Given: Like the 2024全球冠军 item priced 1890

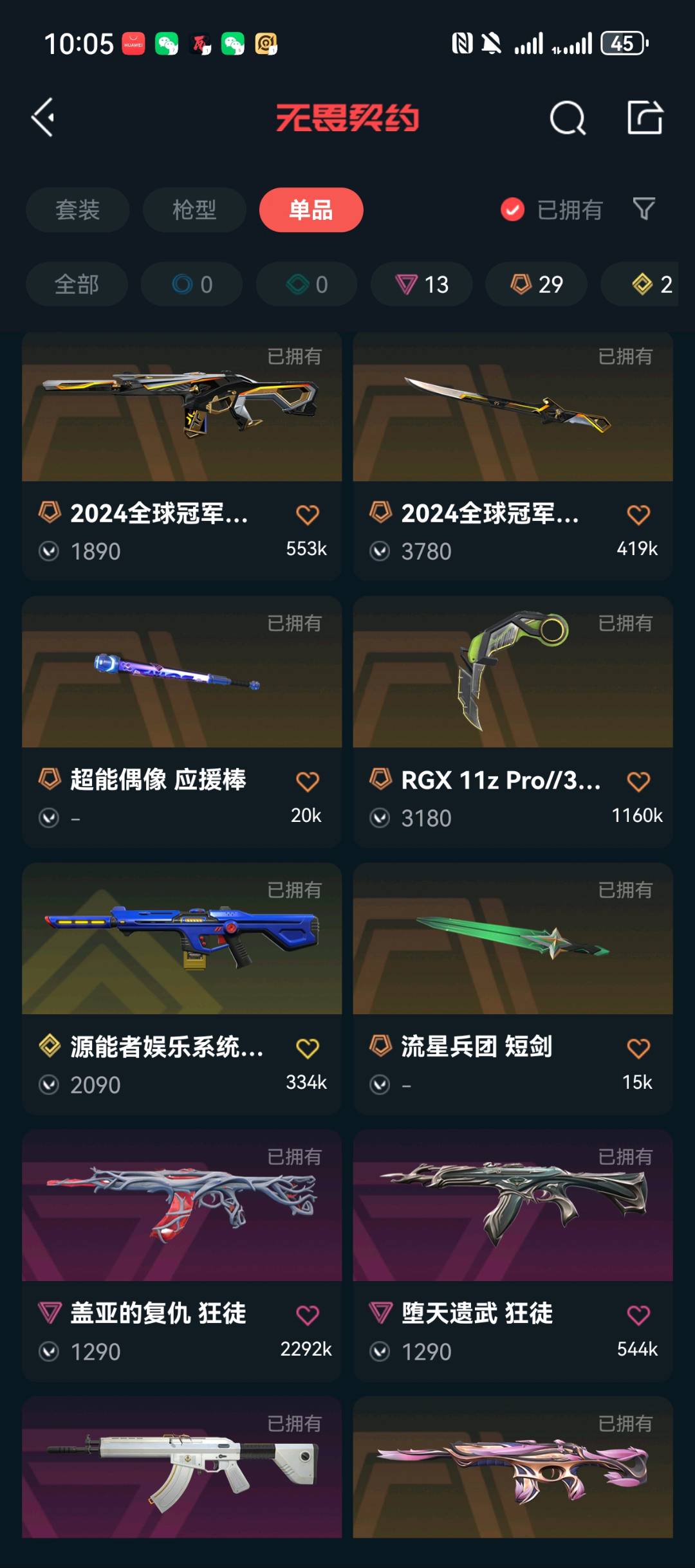Looking at the screenshot, I should 308,515.
